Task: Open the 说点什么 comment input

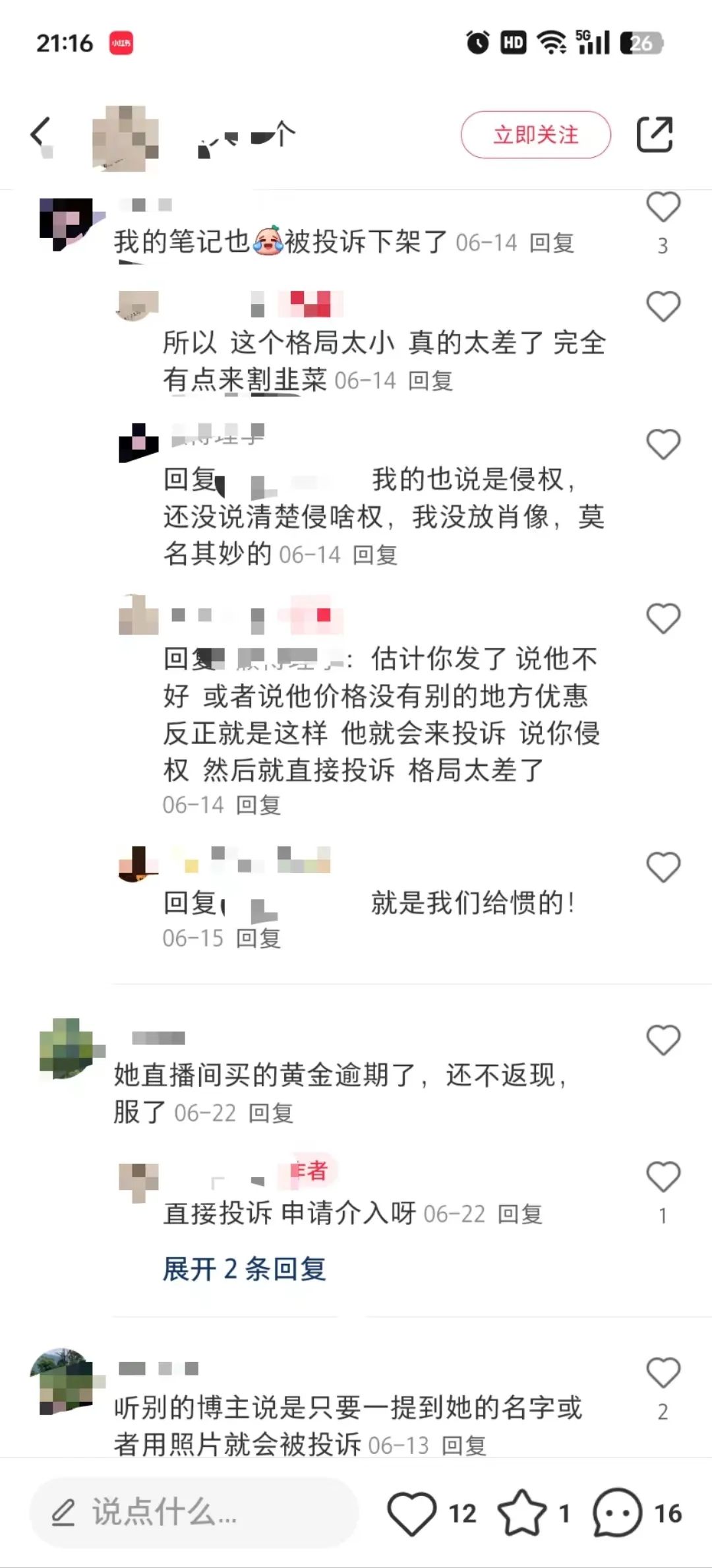Action: 194,1512
